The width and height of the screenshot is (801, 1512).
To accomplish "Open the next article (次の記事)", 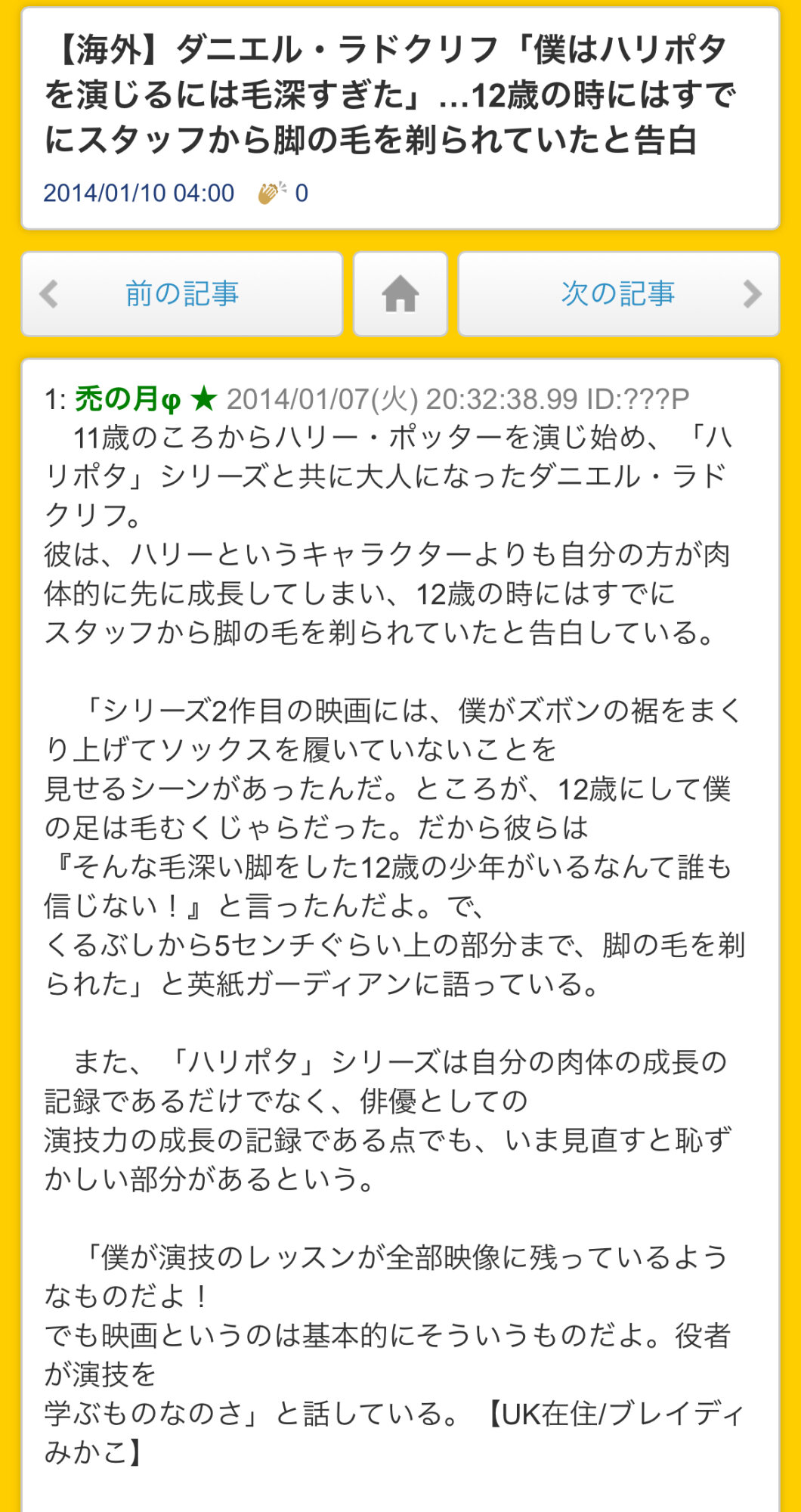I will 618,294.
